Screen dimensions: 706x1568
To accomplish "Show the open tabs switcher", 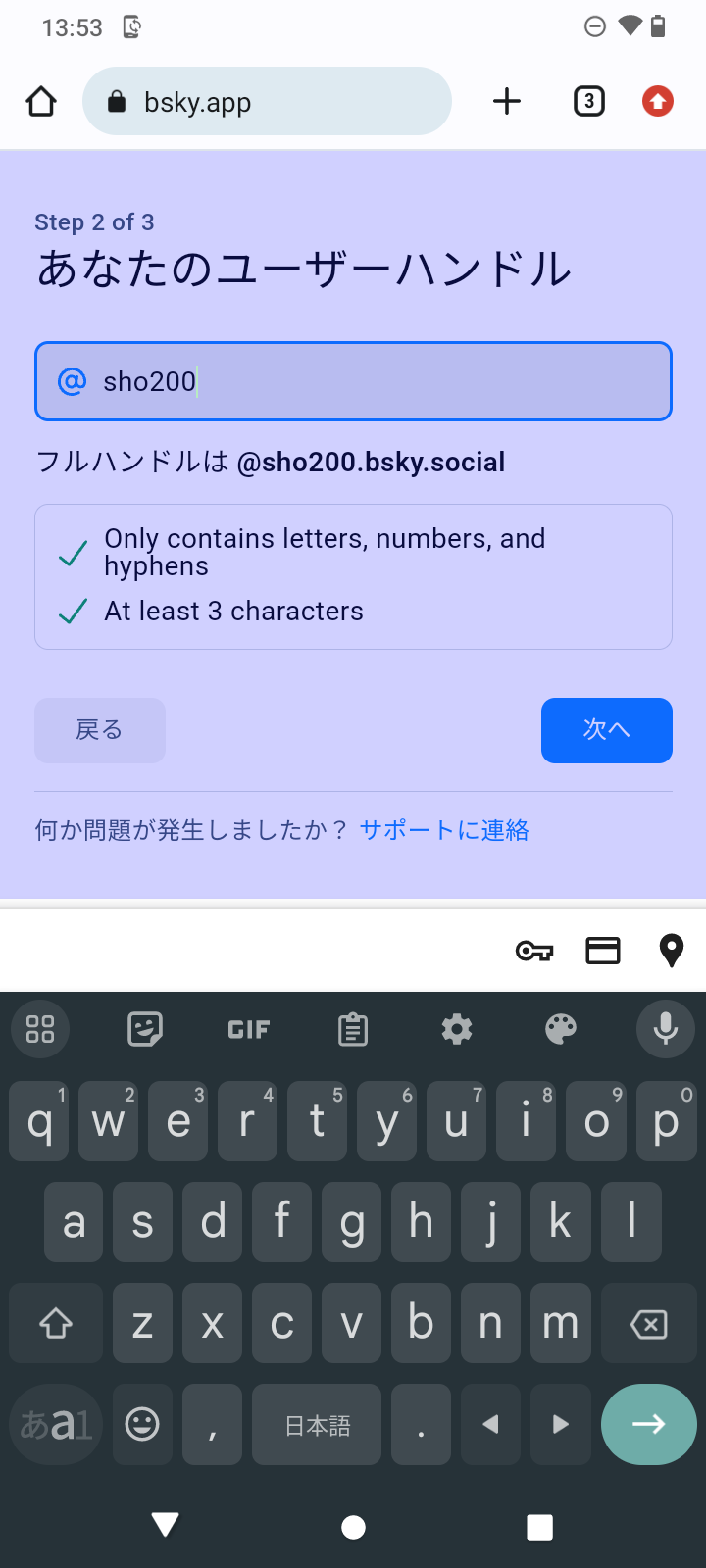I will point(588,101).
